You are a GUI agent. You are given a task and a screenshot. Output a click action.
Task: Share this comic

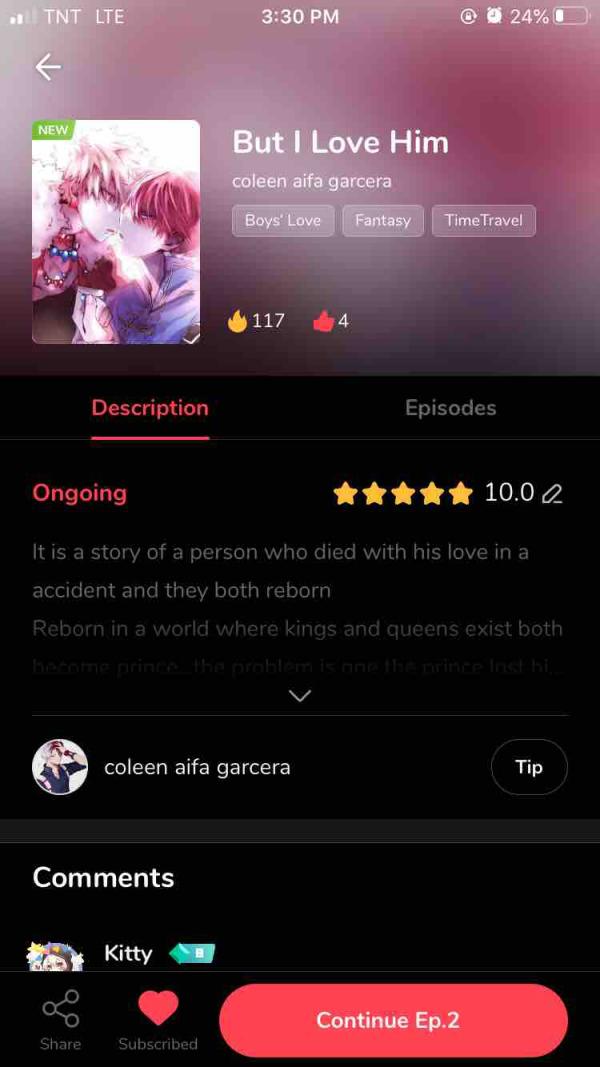(60, 1020)
